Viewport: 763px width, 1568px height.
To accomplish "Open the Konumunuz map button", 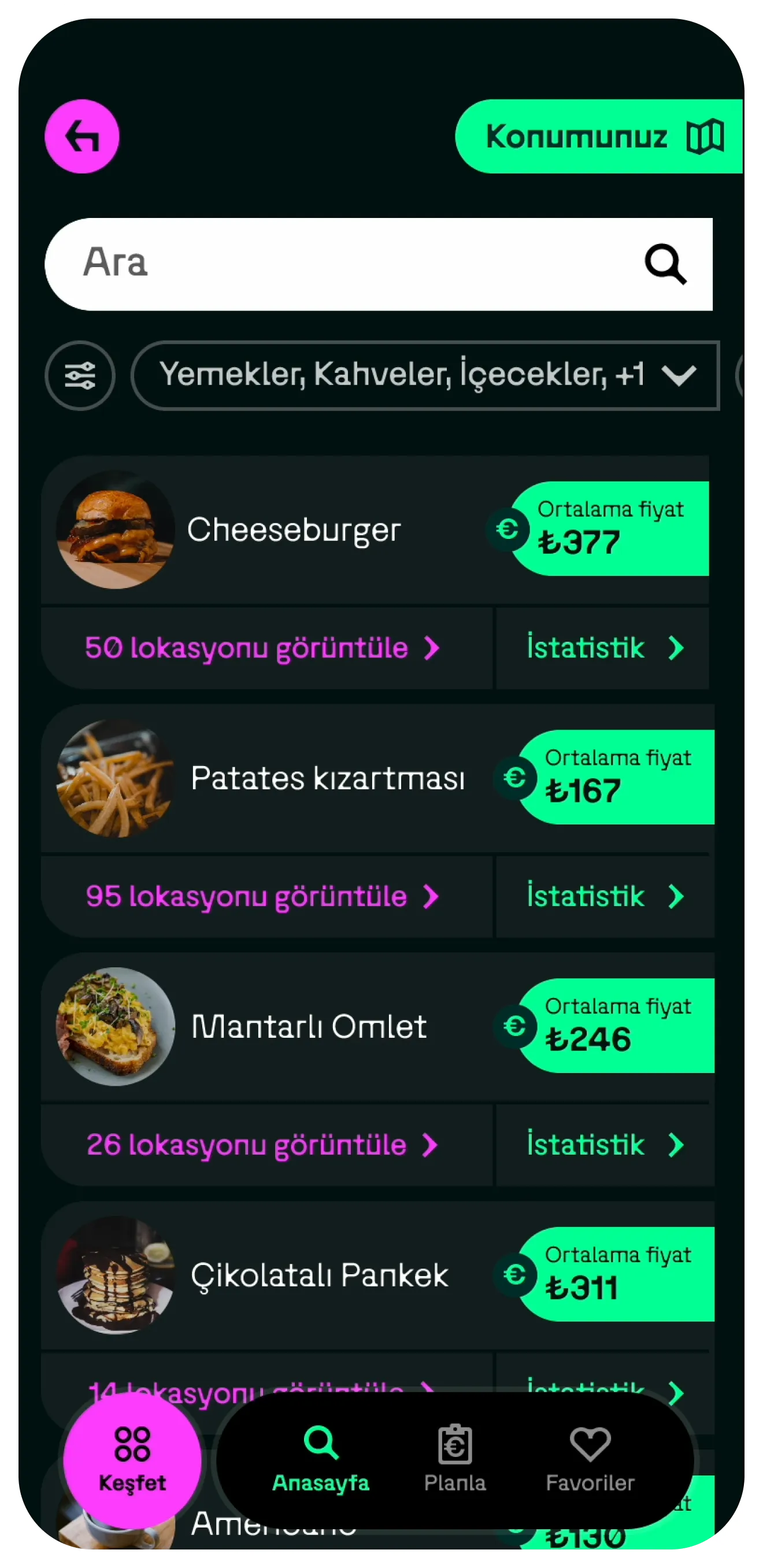I will click(599, 136).
